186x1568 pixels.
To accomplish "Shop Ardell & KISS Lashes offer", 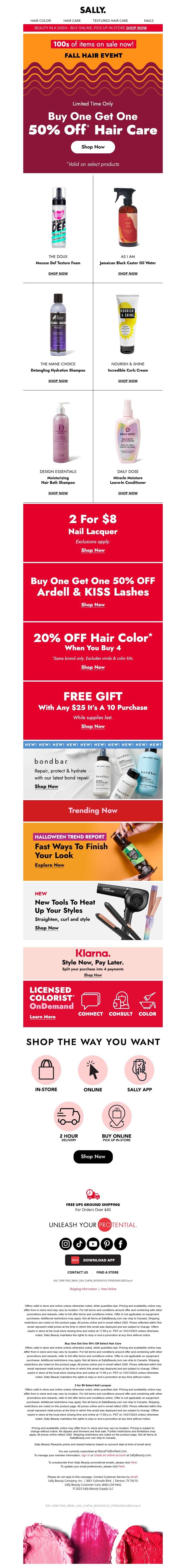I will tap(93, 604).
